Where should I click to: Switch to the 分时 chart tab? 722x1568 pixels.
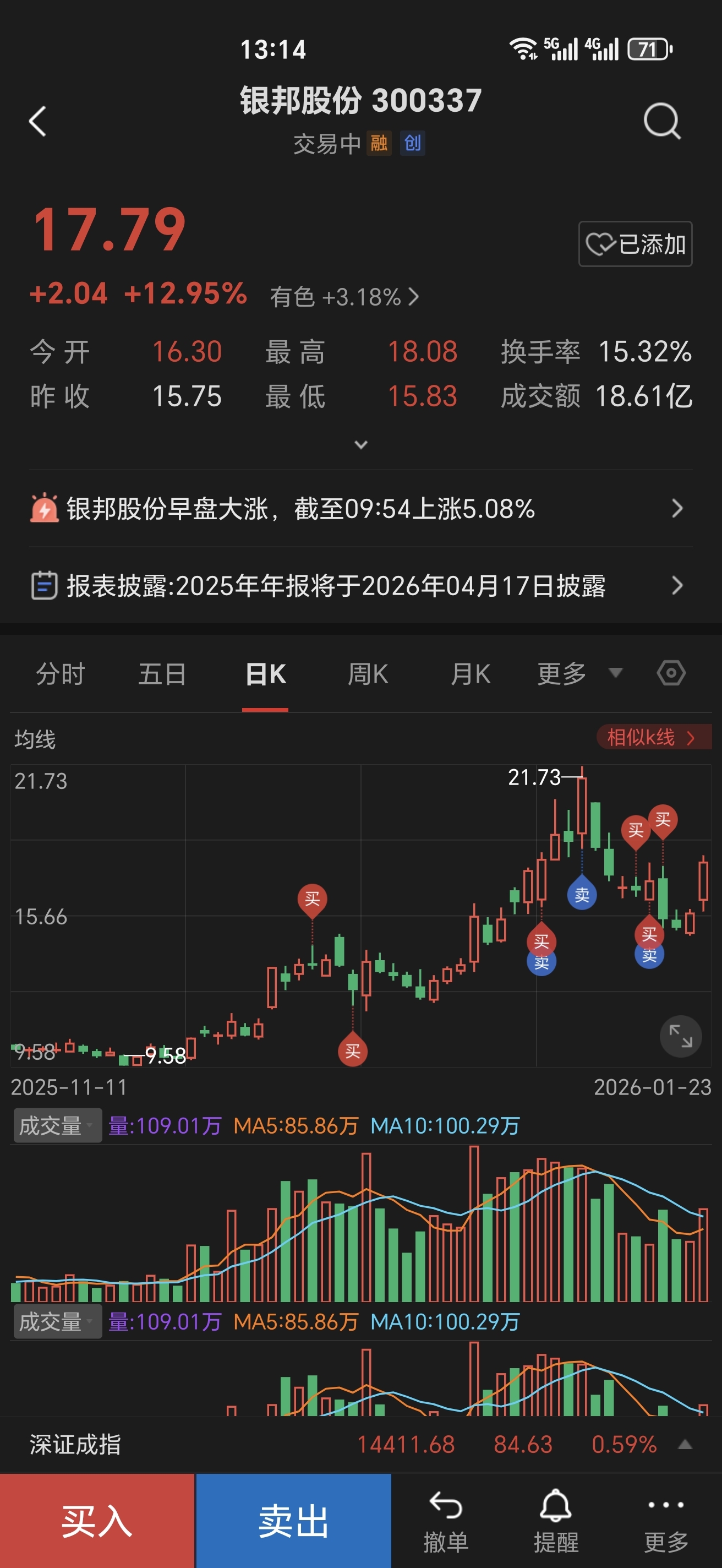(x=60, y=674)
